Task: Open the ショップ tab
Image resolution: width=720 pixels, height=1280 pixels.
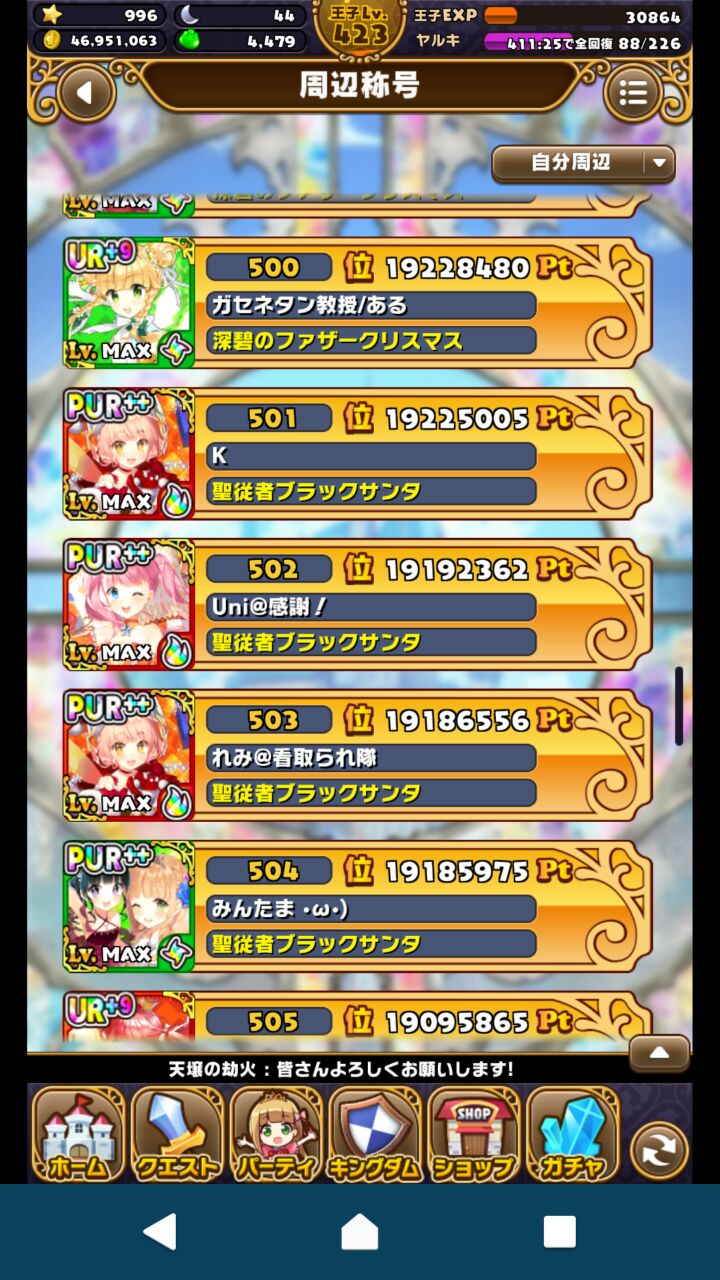Action: tap(474, 1134)
